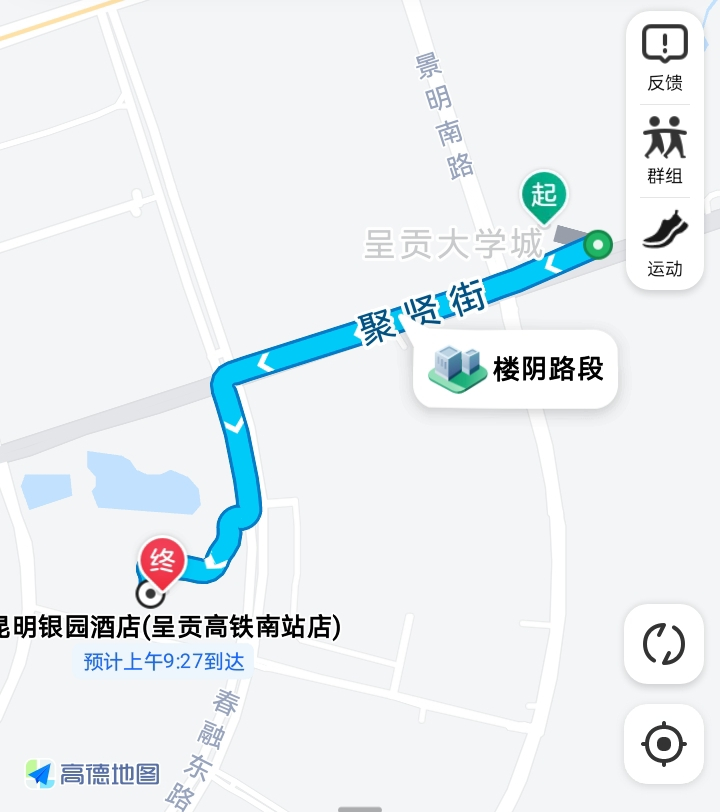Open the 反馈 feedback option
720x812 pixels.
click(x=665, y=56)
